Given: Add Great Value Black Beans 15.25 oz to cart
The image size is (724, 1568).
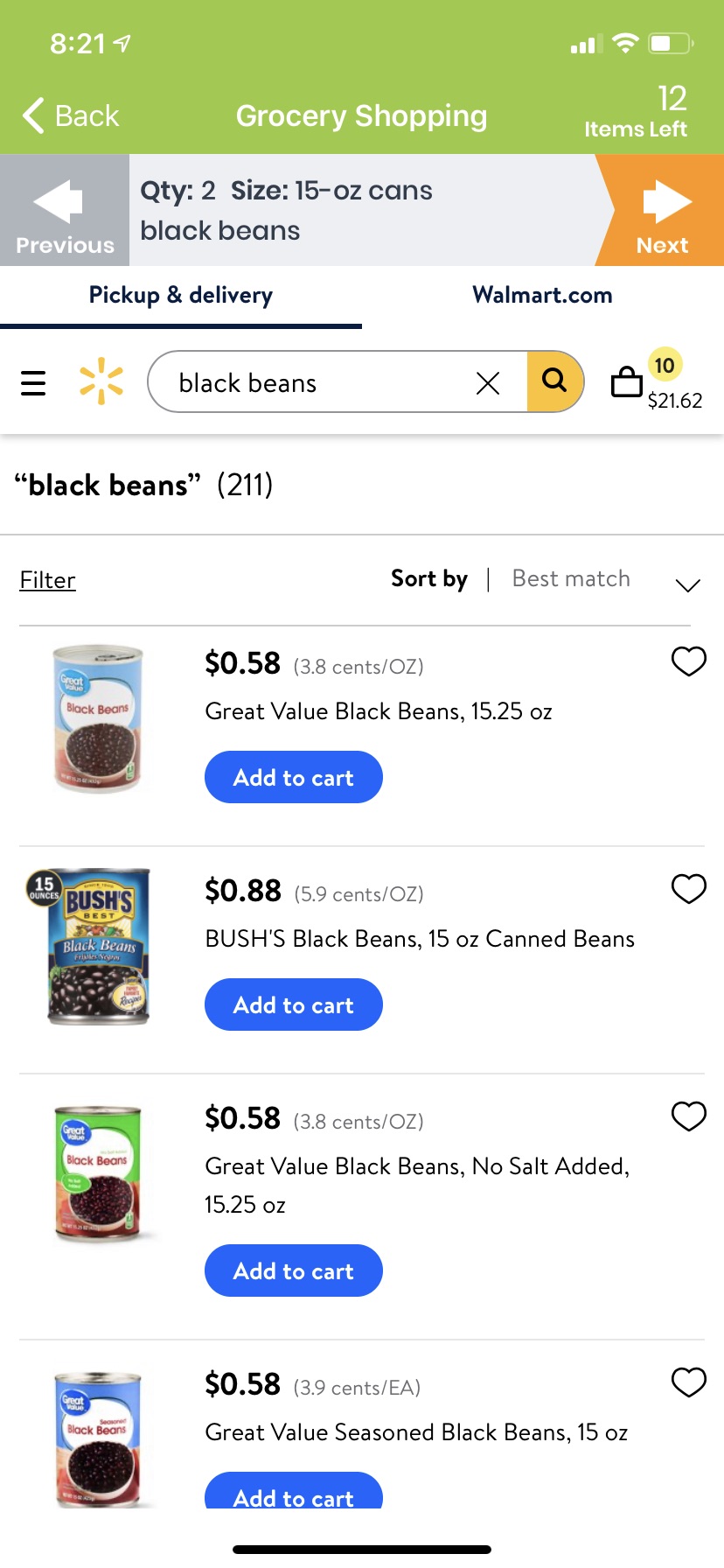Looking at the screenshot, I should tap(293, 777).
